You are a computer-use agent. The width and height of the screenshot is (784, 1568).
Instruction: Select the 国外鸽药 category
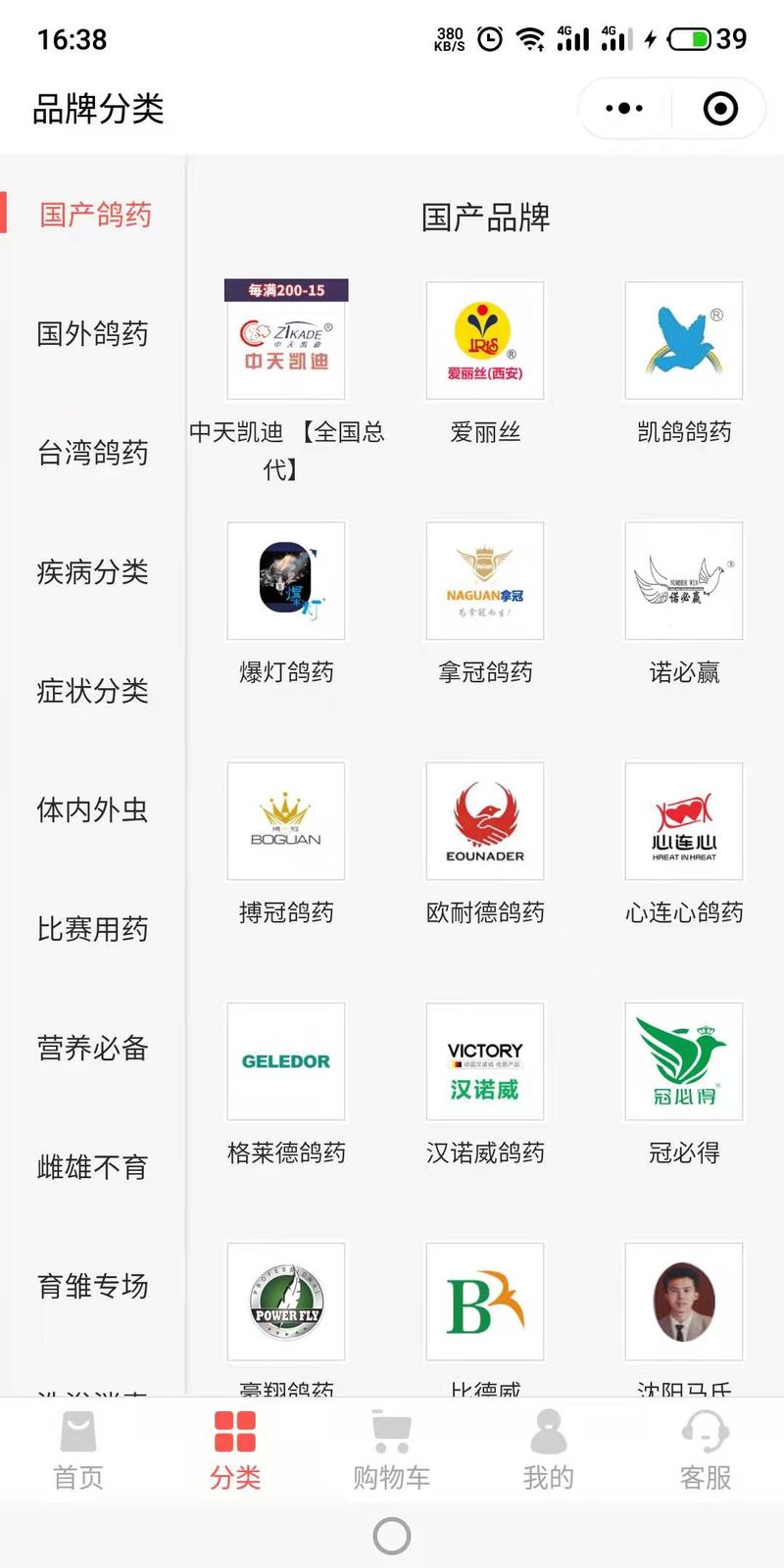tap(92, 334)
